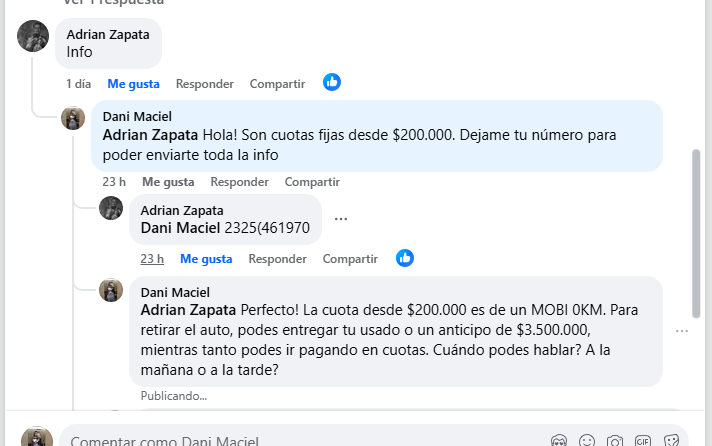Reply to Adrian Zapata's phone number comment
The image size is (712, 446).
click(277, 259)
